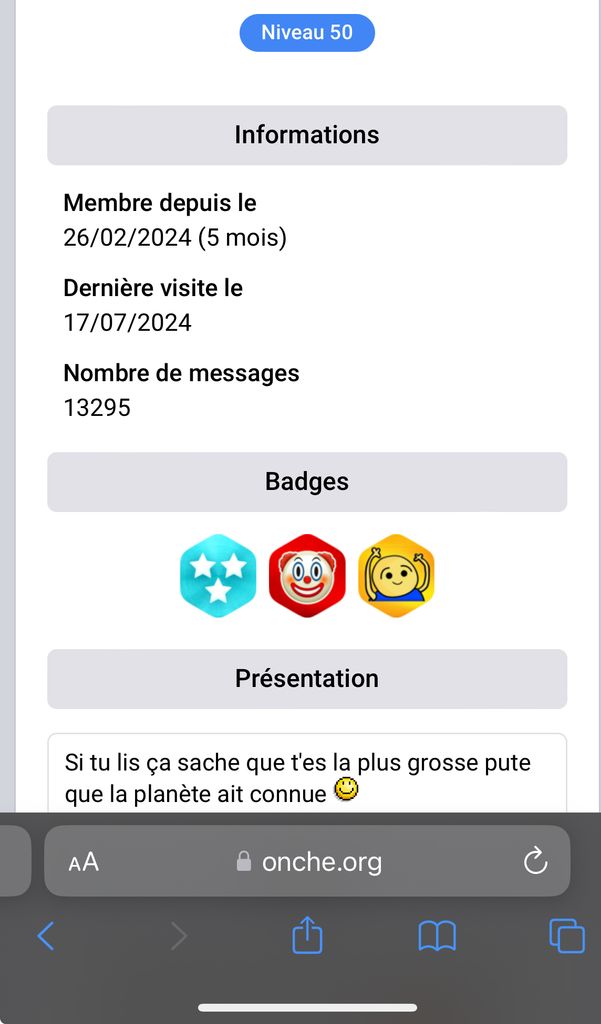Open Safari bookmarks

click(437, 936)
